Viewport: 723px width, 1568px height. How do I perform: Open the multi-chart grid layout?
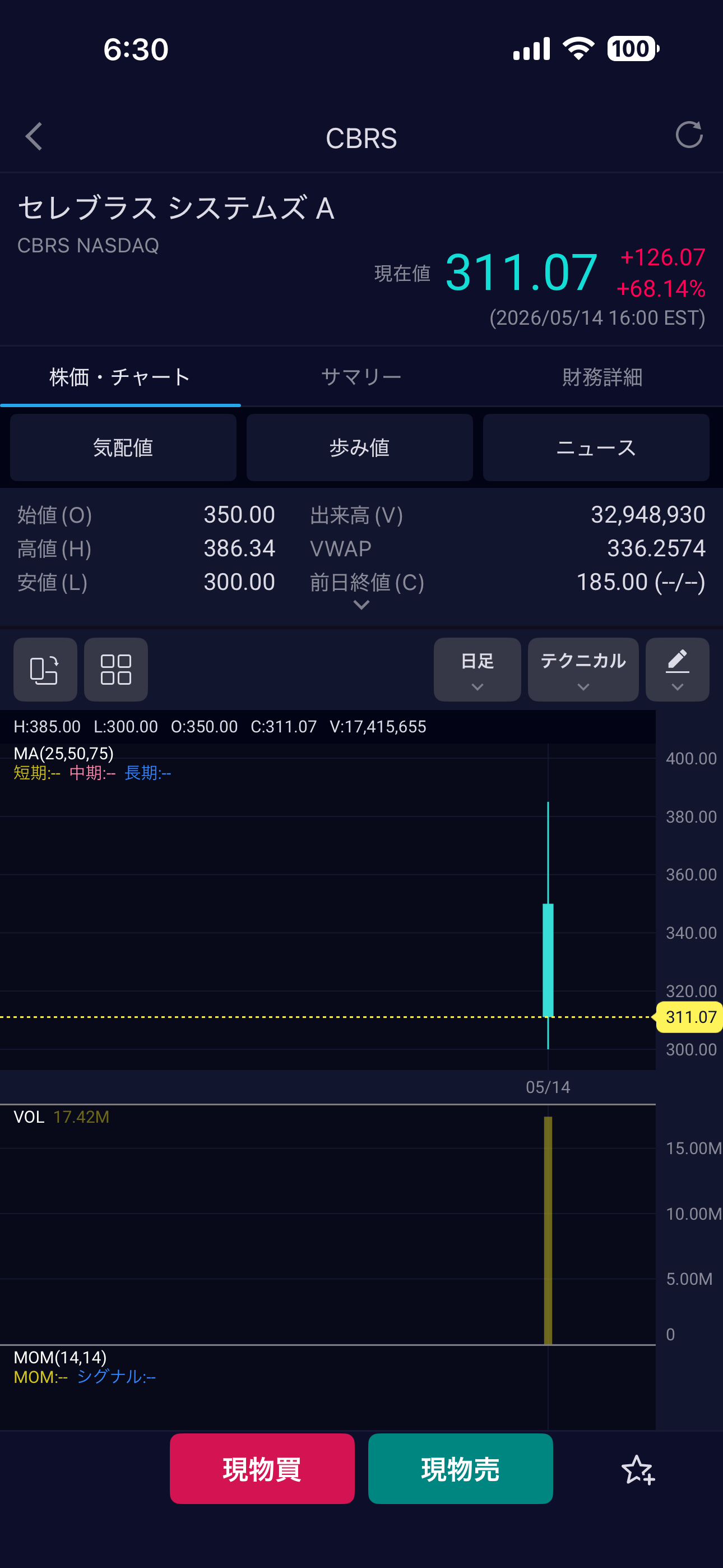(115, 670)
